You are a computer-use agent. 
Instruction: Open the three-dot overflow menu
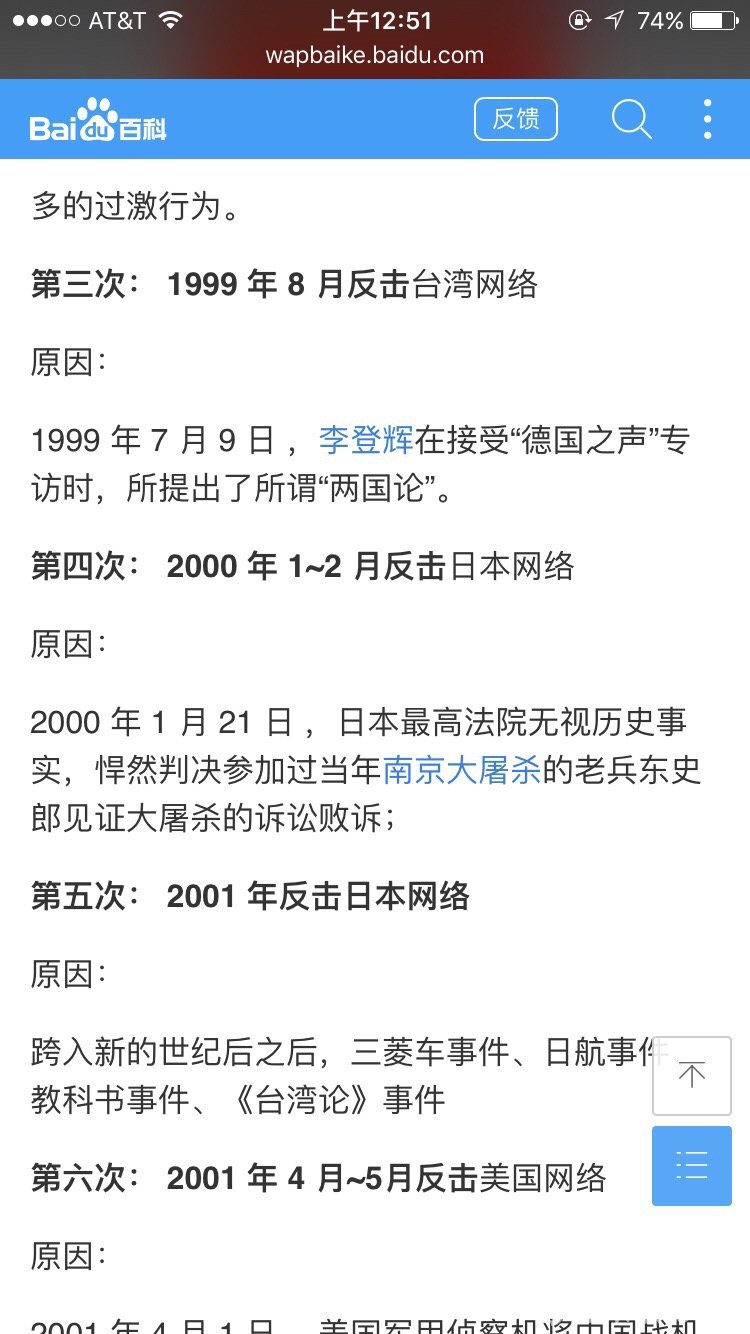(707, 119)
